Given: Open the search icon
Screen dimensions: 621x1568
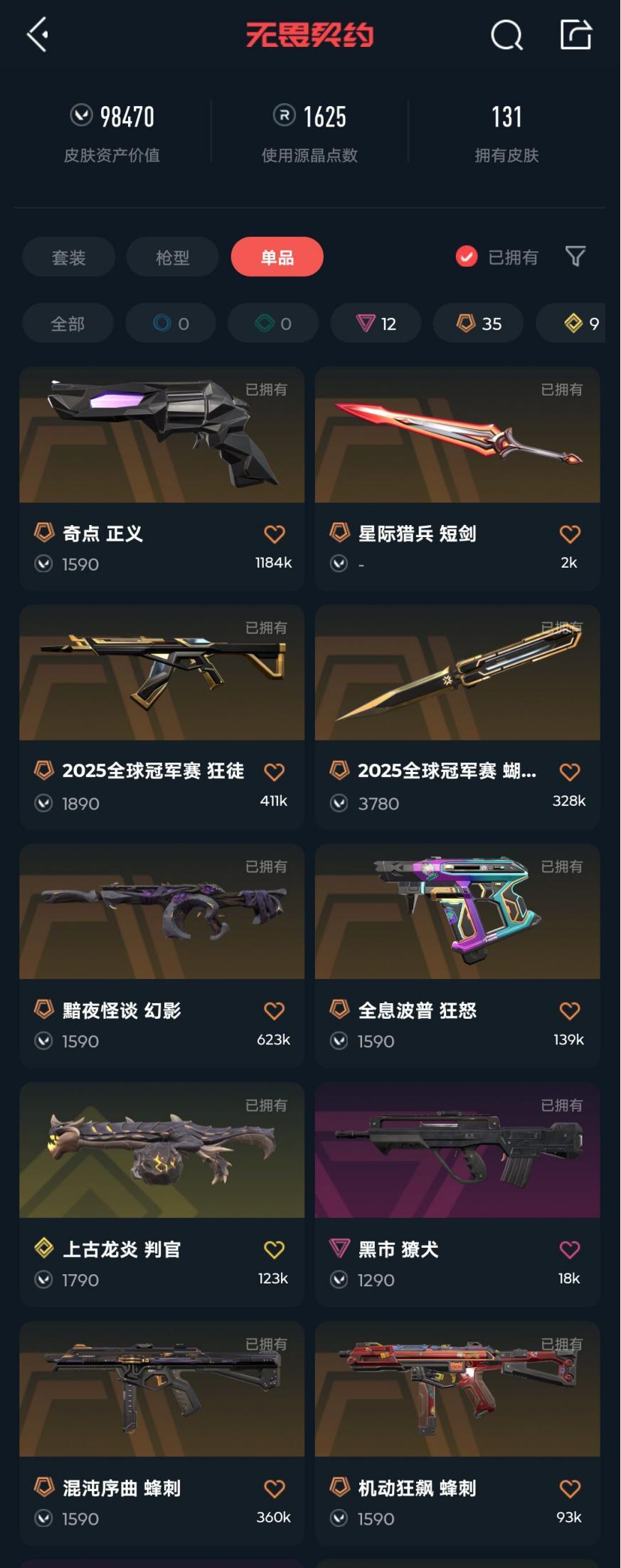Looking at the screenshot, I should pyautogui.click(x=506, y=34).
